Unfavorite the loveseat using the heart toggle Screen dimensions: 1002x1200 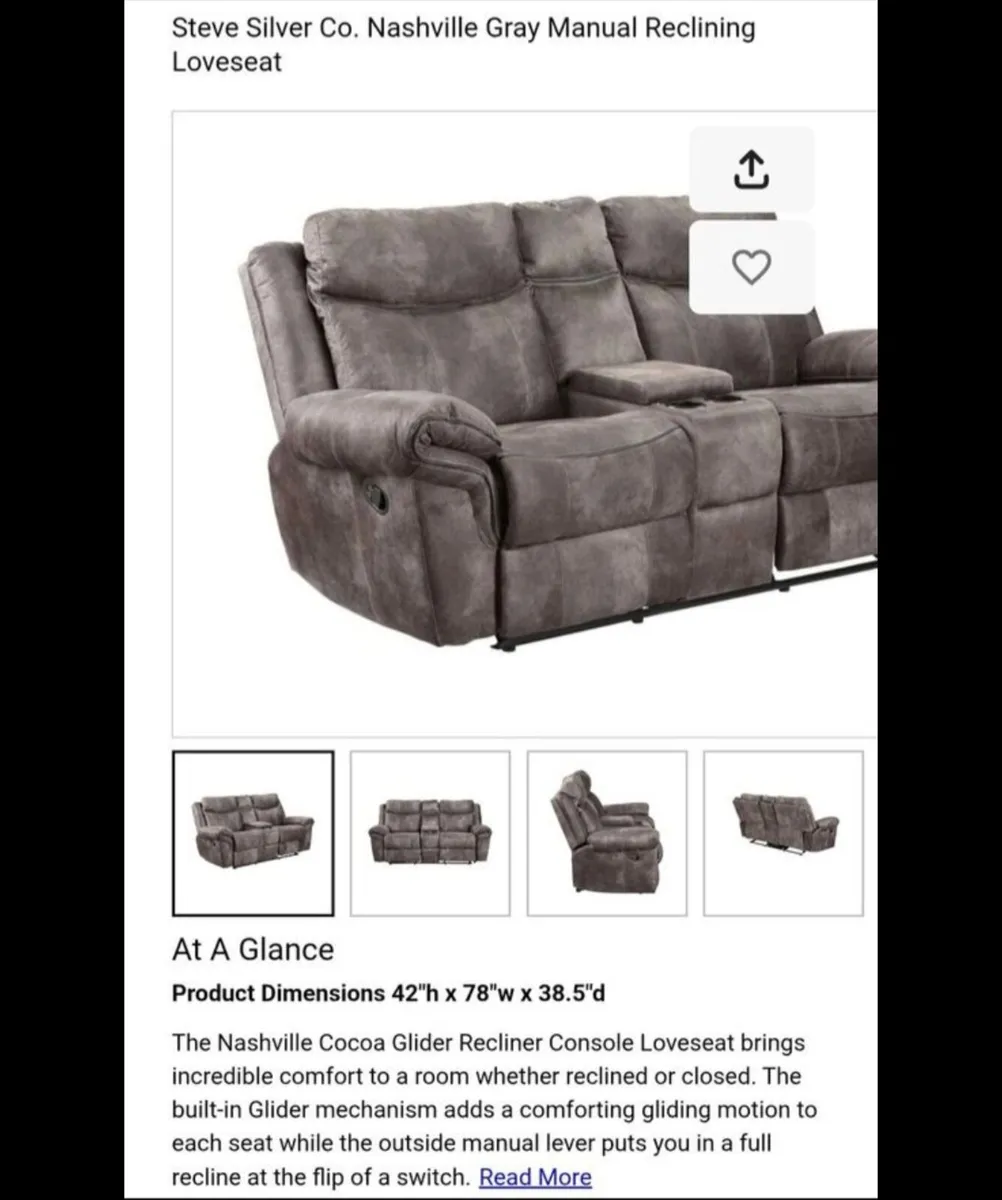click(x=751, y=265)
